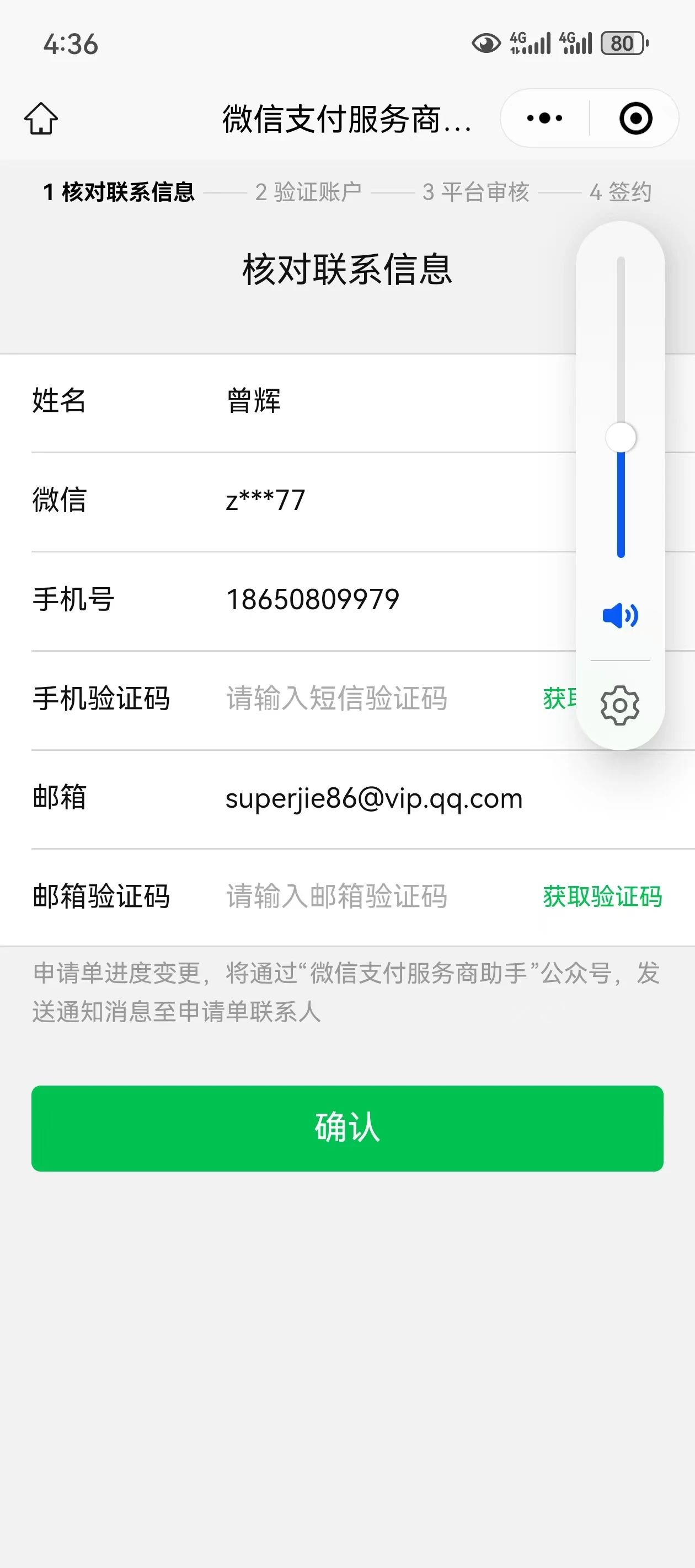Go to the mini program home icon

(x=41, y=118)
